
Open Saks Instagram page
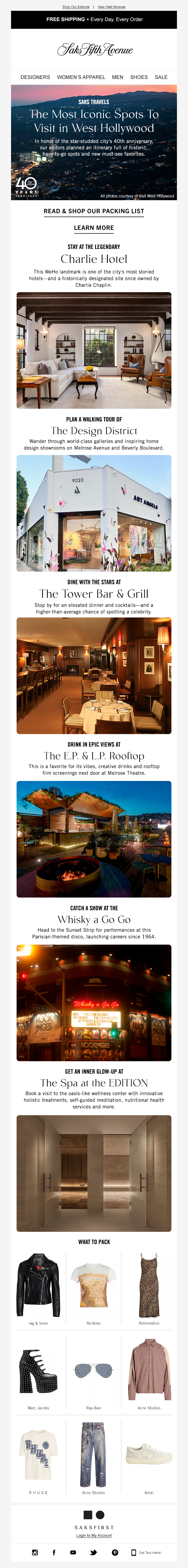click(35, 1552)
